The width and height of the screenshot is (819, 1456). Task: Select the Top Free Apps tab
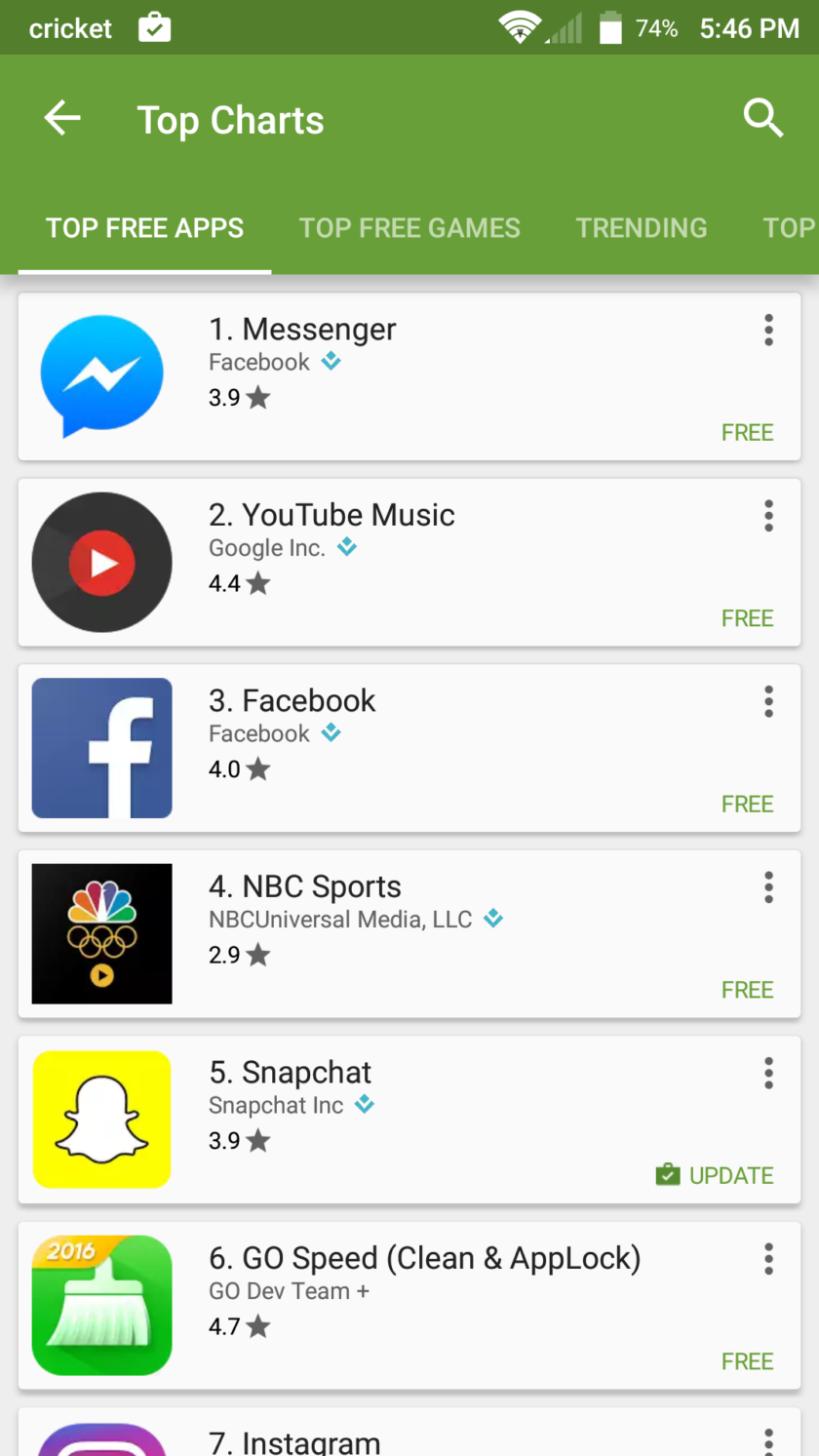[144, 228]
